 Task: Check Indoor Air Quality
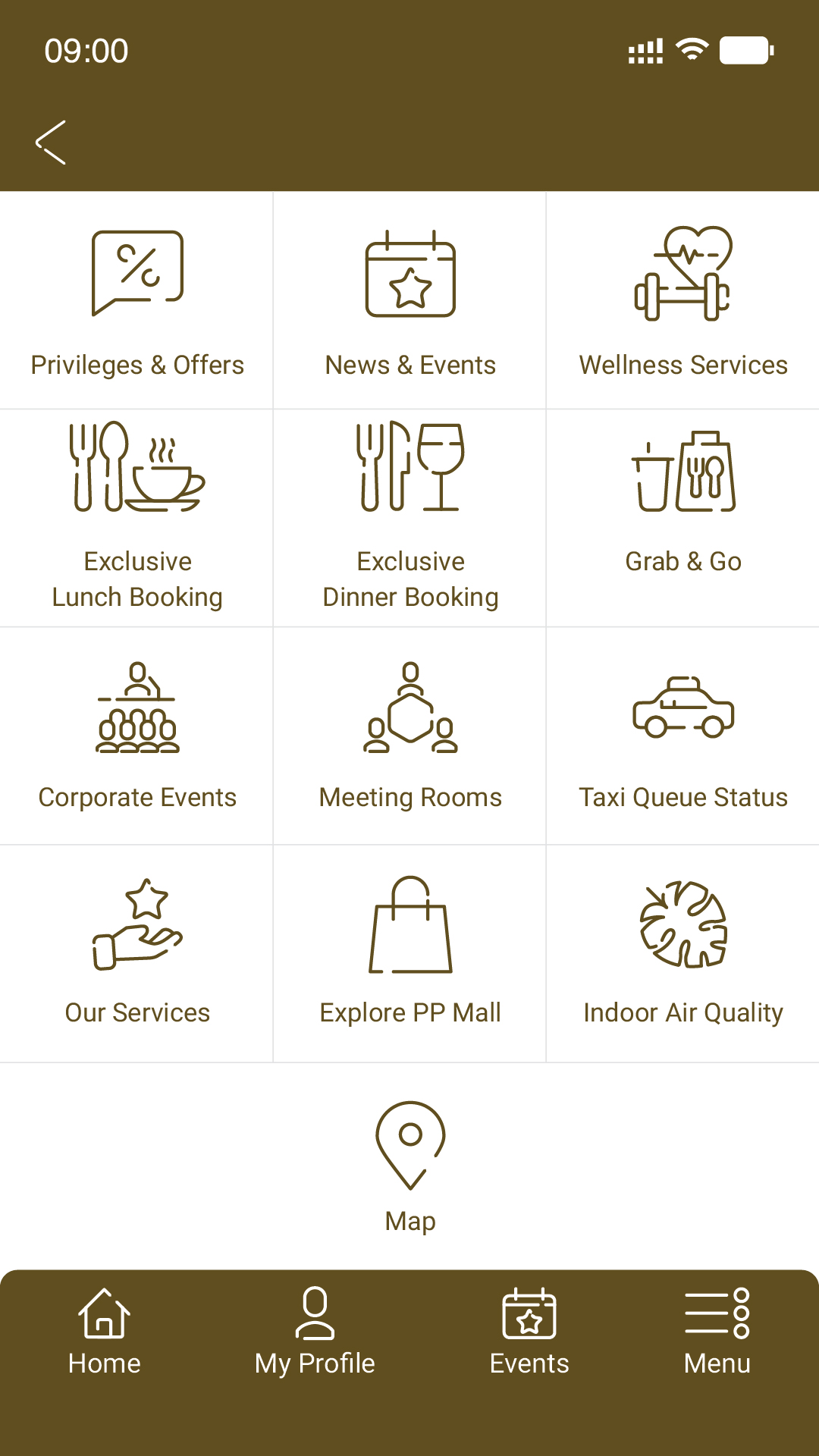[x=682, y=953]
